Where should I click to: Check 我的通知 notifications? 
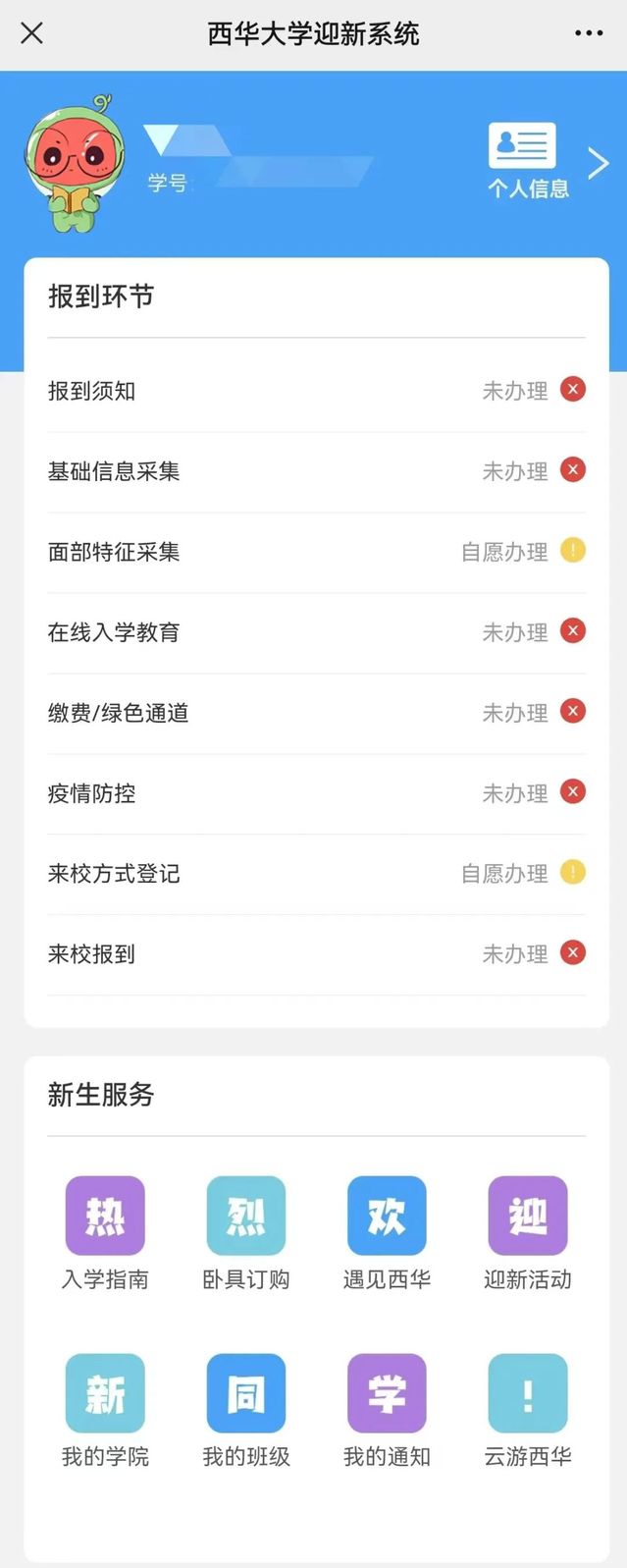(387, 1393)
